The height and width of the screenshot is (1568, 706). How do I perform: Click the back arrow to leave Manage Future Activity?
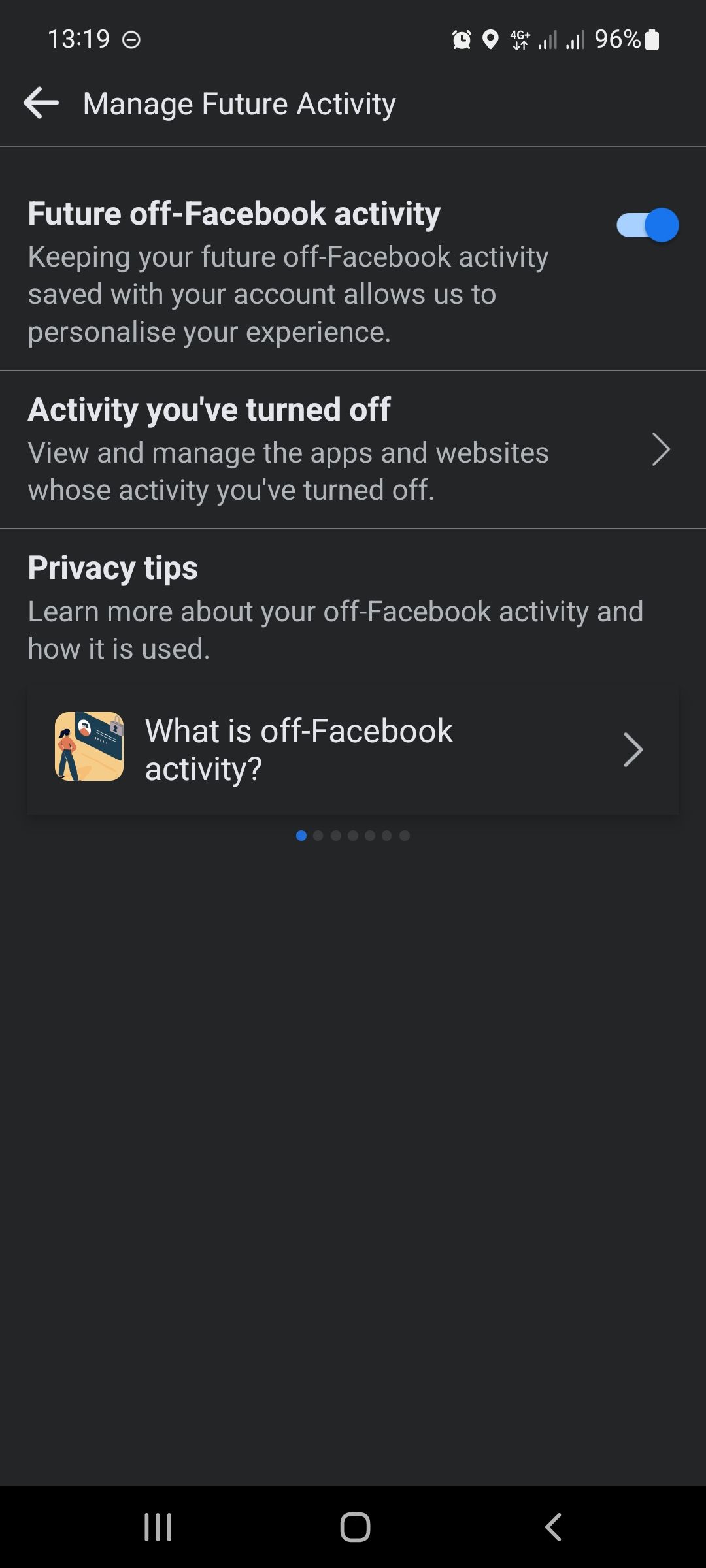pos(39,102)
